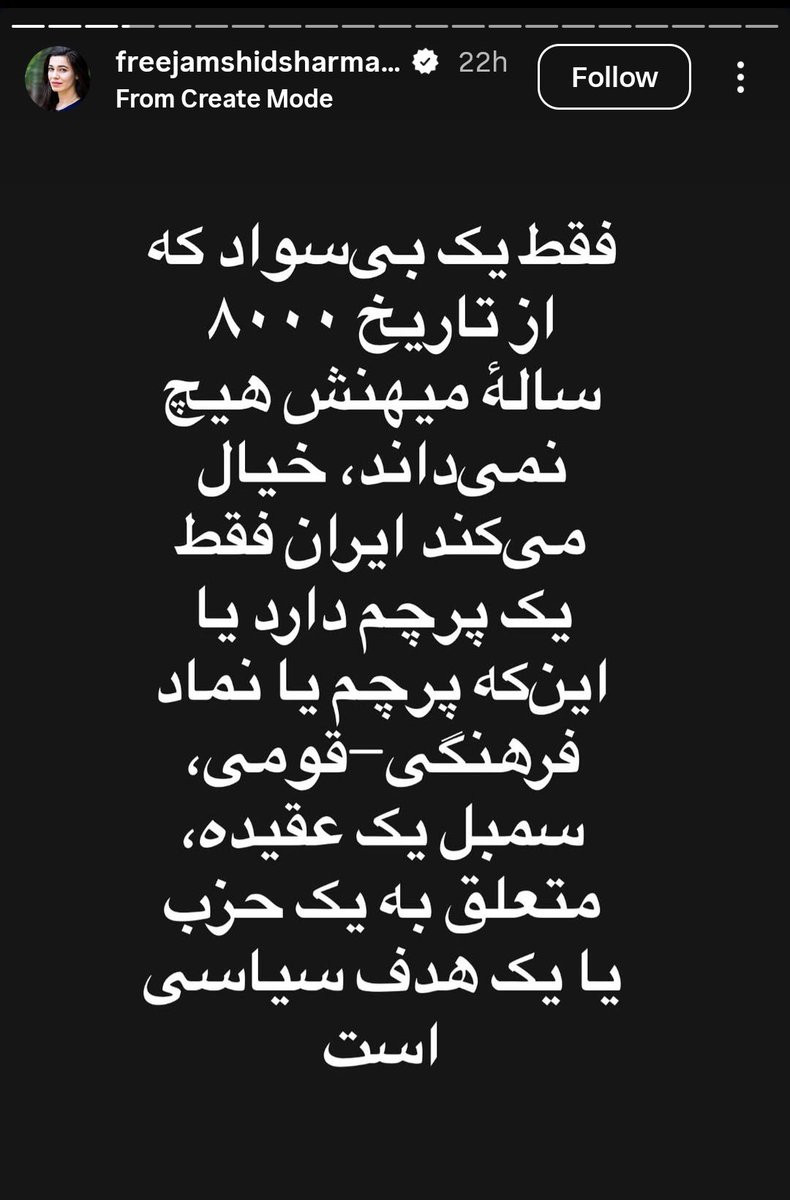The image size is (790, 1200).
Task: Follow the freejamshidsharma account
Action: [614, 77]
